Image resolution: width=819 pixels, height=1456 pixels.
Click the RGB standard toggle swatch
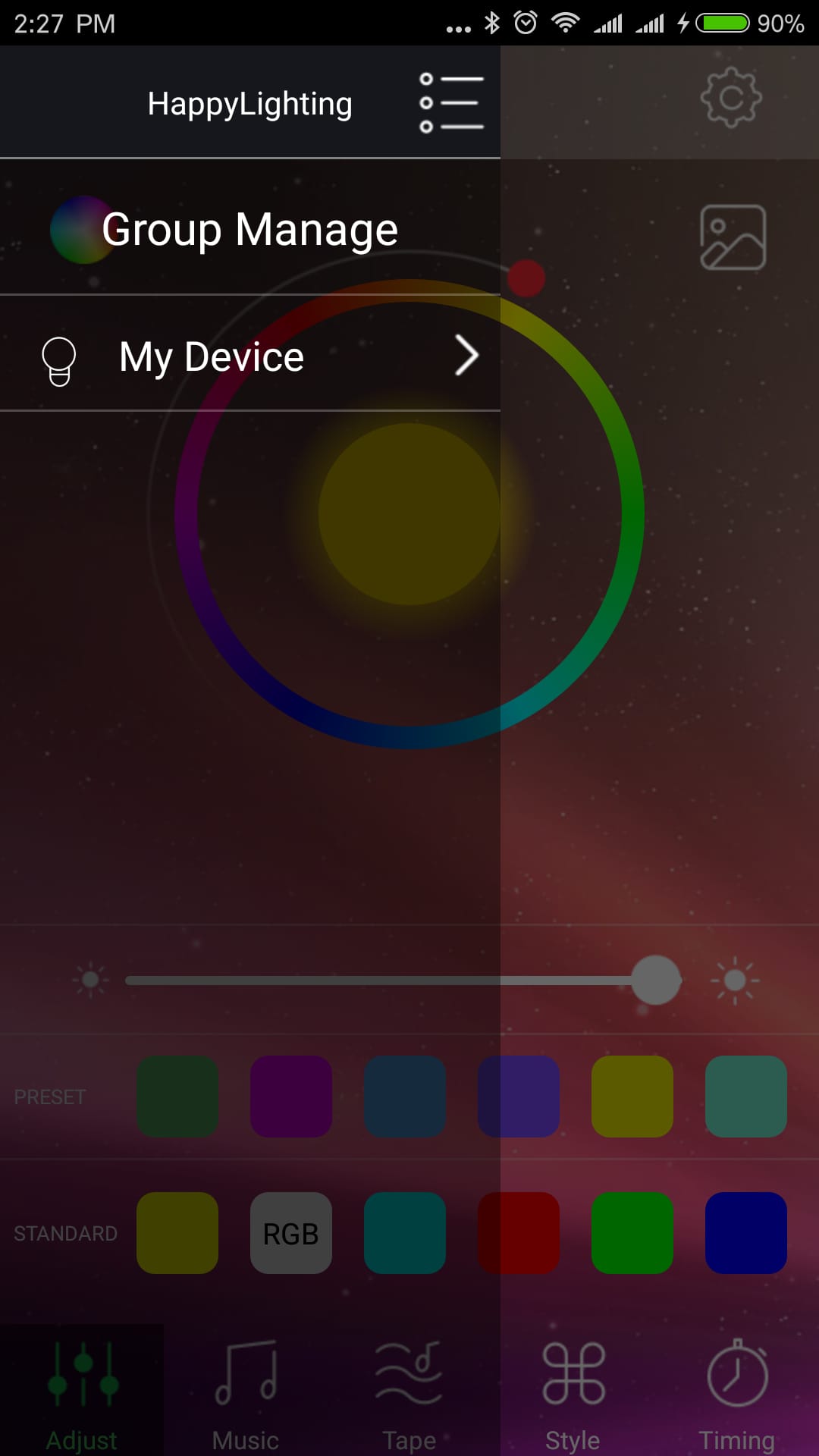point(290,1232)
